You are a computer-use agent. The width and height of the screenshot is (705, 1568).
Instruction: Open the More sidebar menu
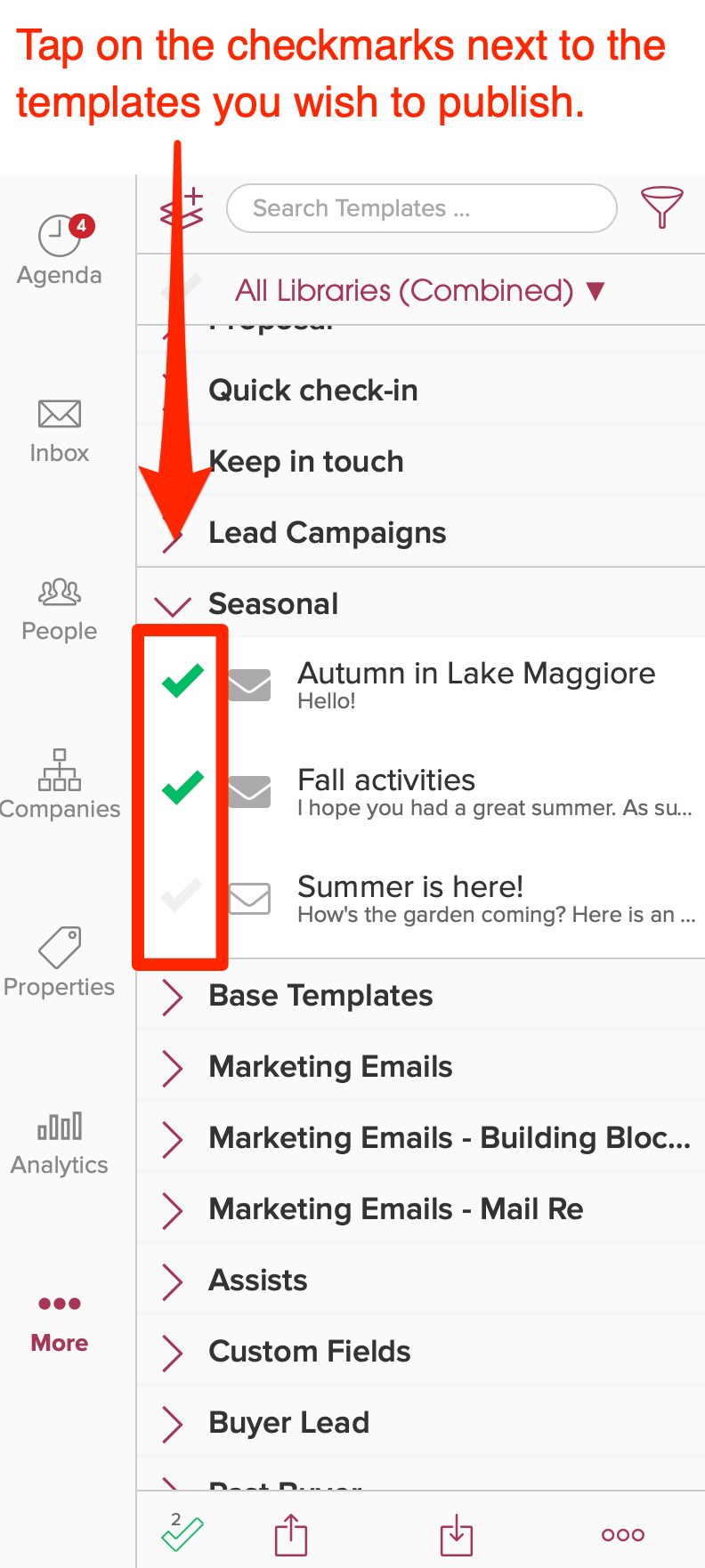click(59, 1321)
